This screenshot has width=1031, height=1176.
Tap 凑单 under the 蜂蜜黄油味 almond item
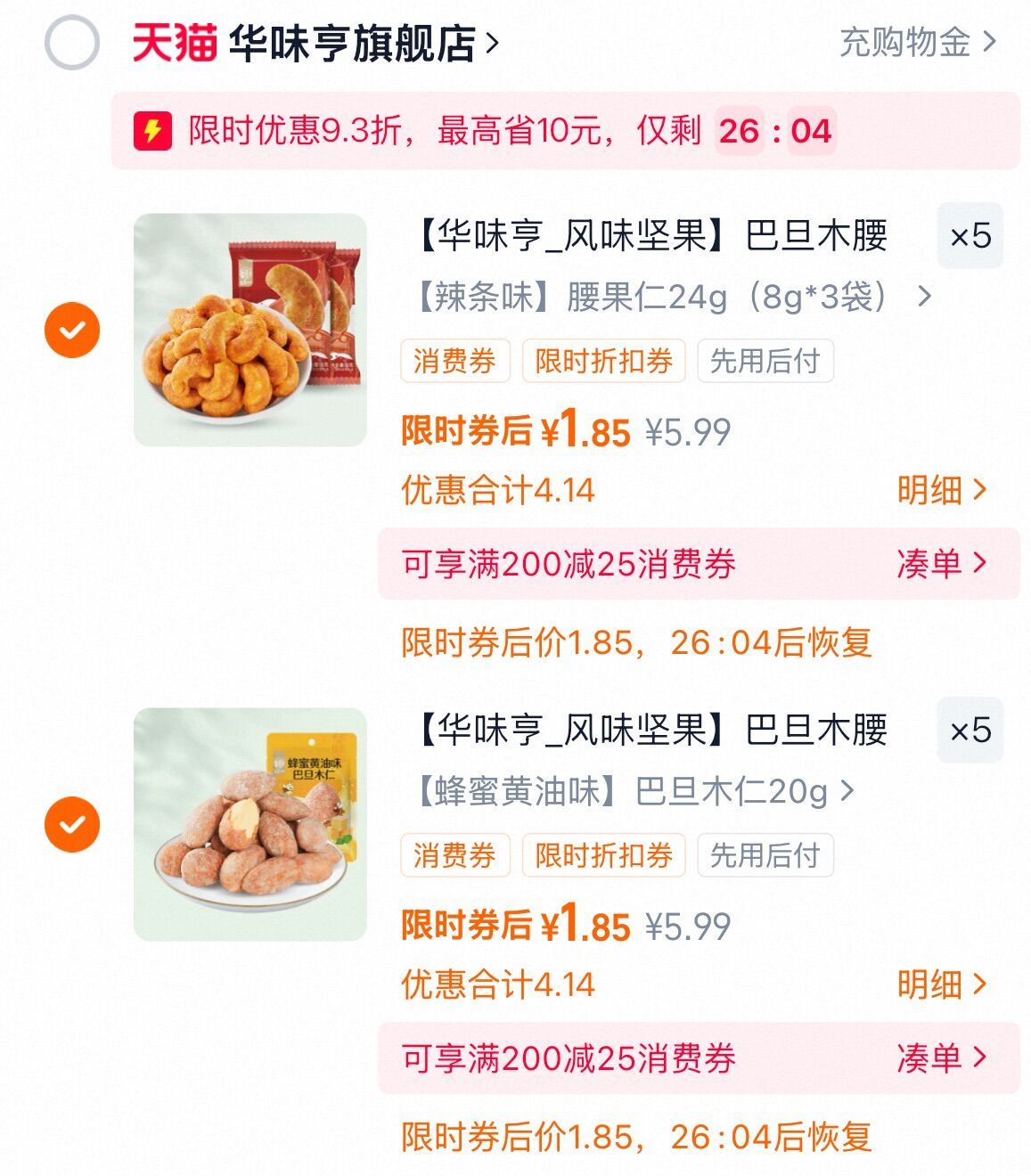(x=941, y=1058)
